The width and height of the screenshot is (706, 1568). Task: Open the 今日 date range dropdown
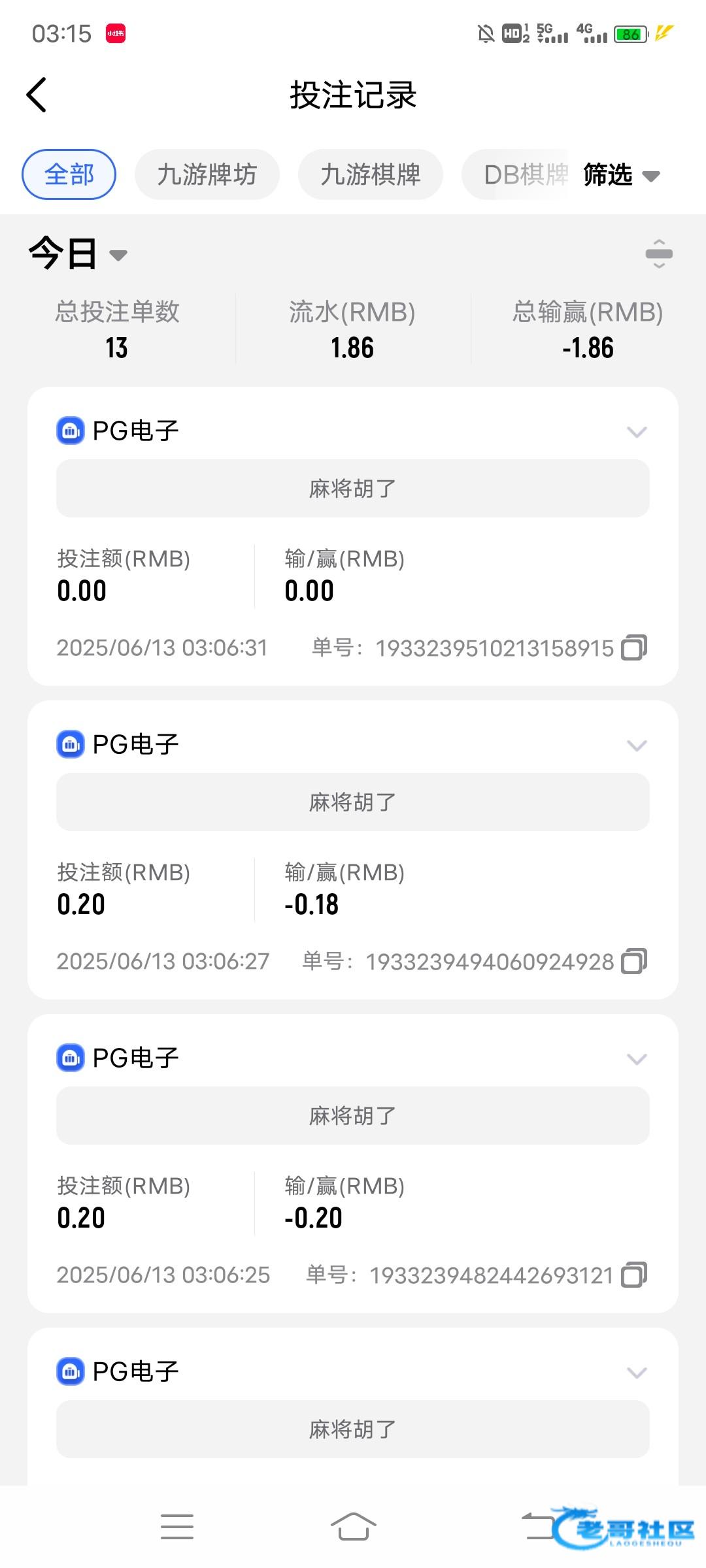(77, 253)
